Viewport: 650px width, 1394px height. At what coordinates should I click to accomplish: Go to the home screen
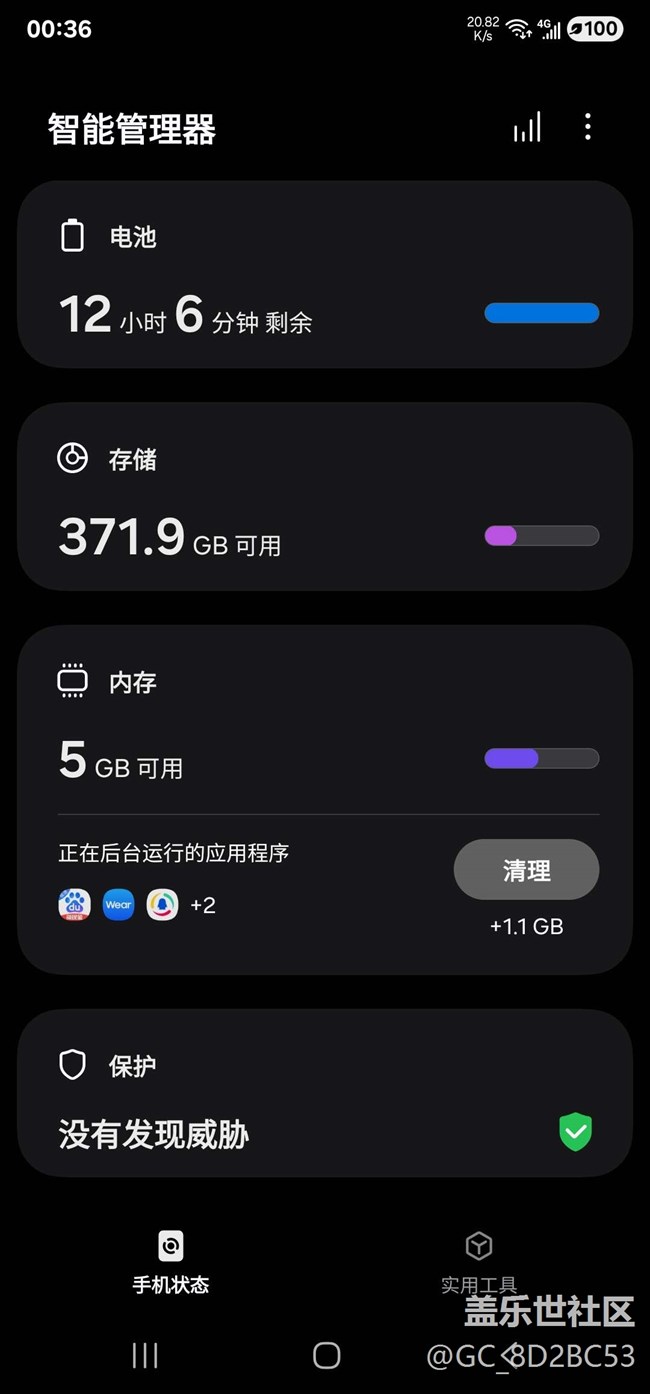(x=327, y=1355)
